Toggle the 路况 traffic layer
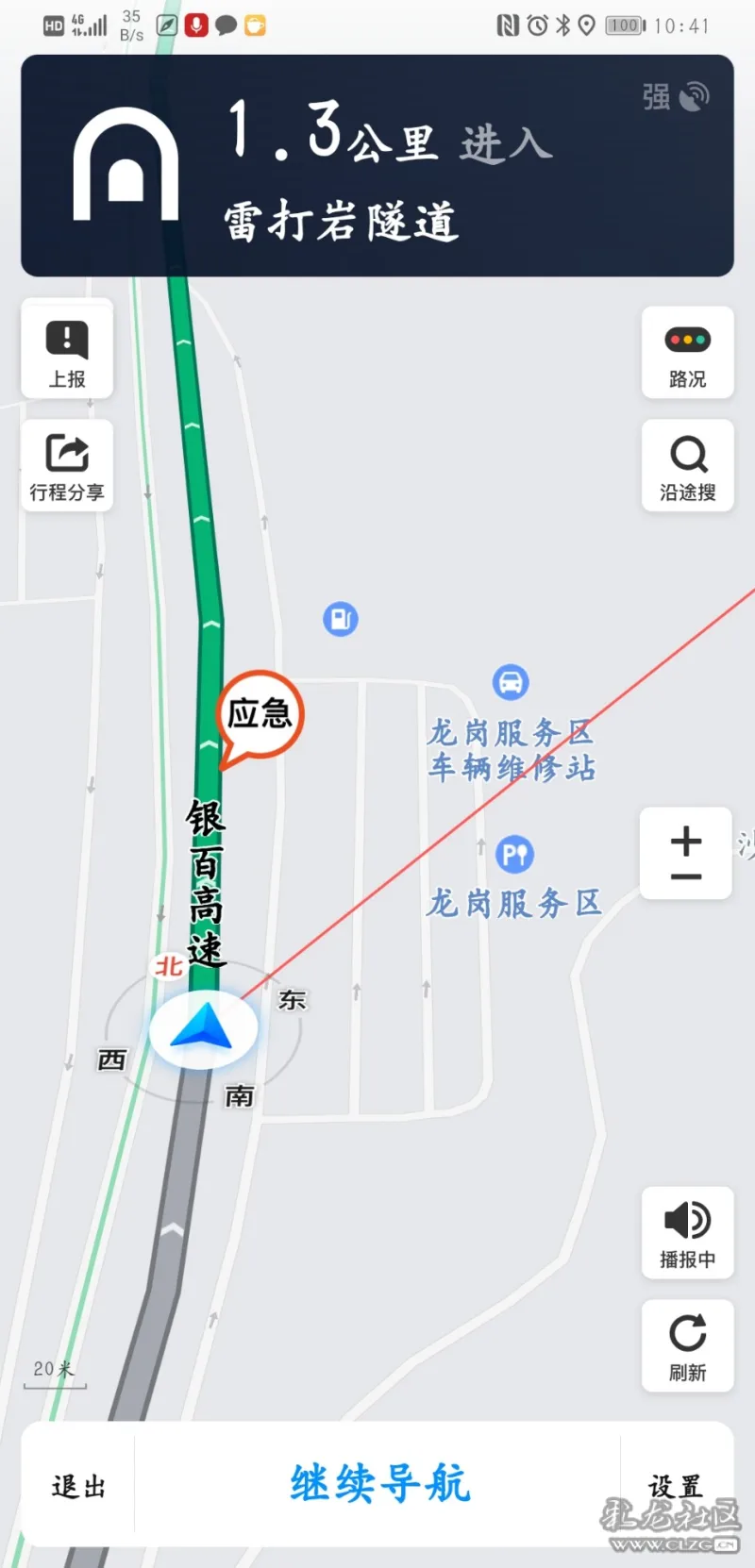 [x=687, y=352]
